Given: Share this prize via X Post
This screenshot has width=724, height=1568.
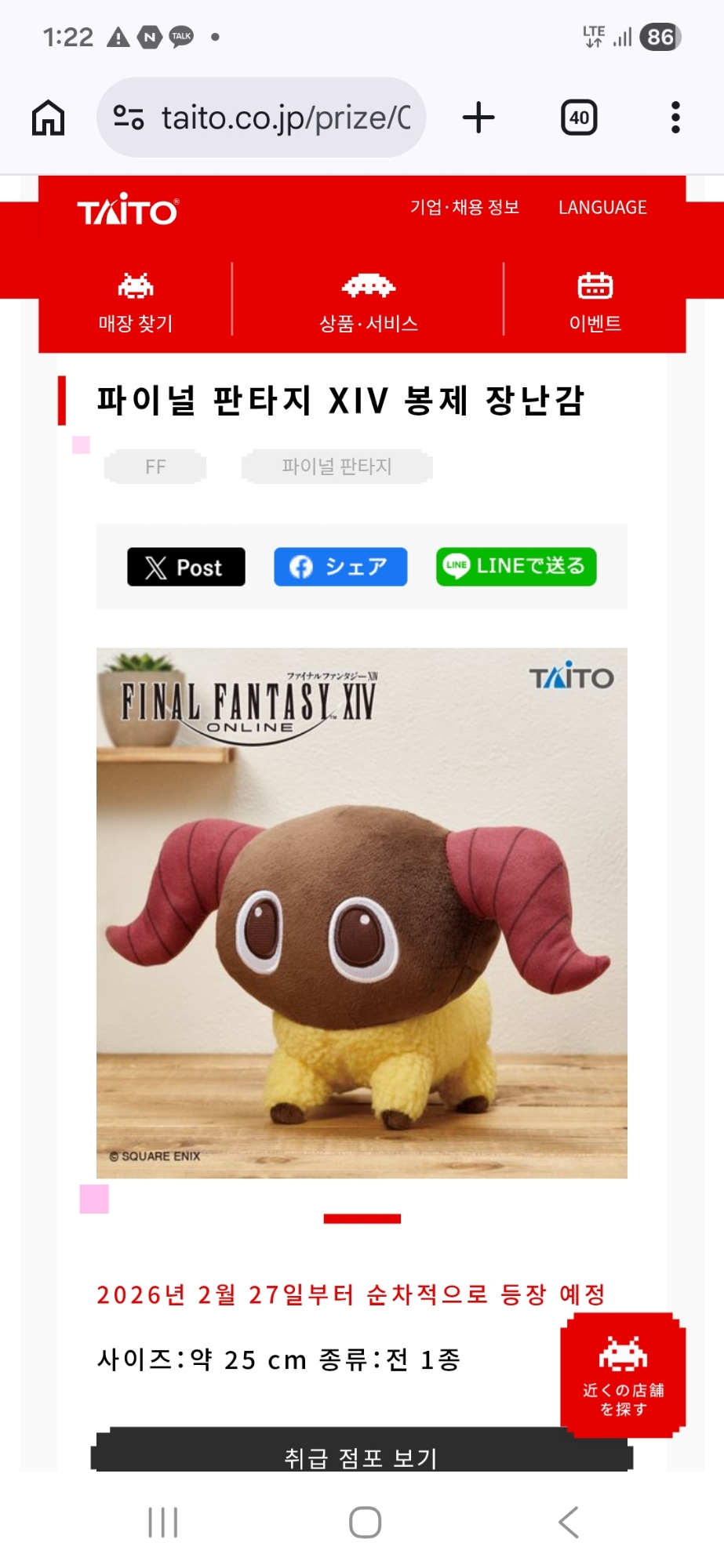Looking at the screenshot, I should coord(186,567).
